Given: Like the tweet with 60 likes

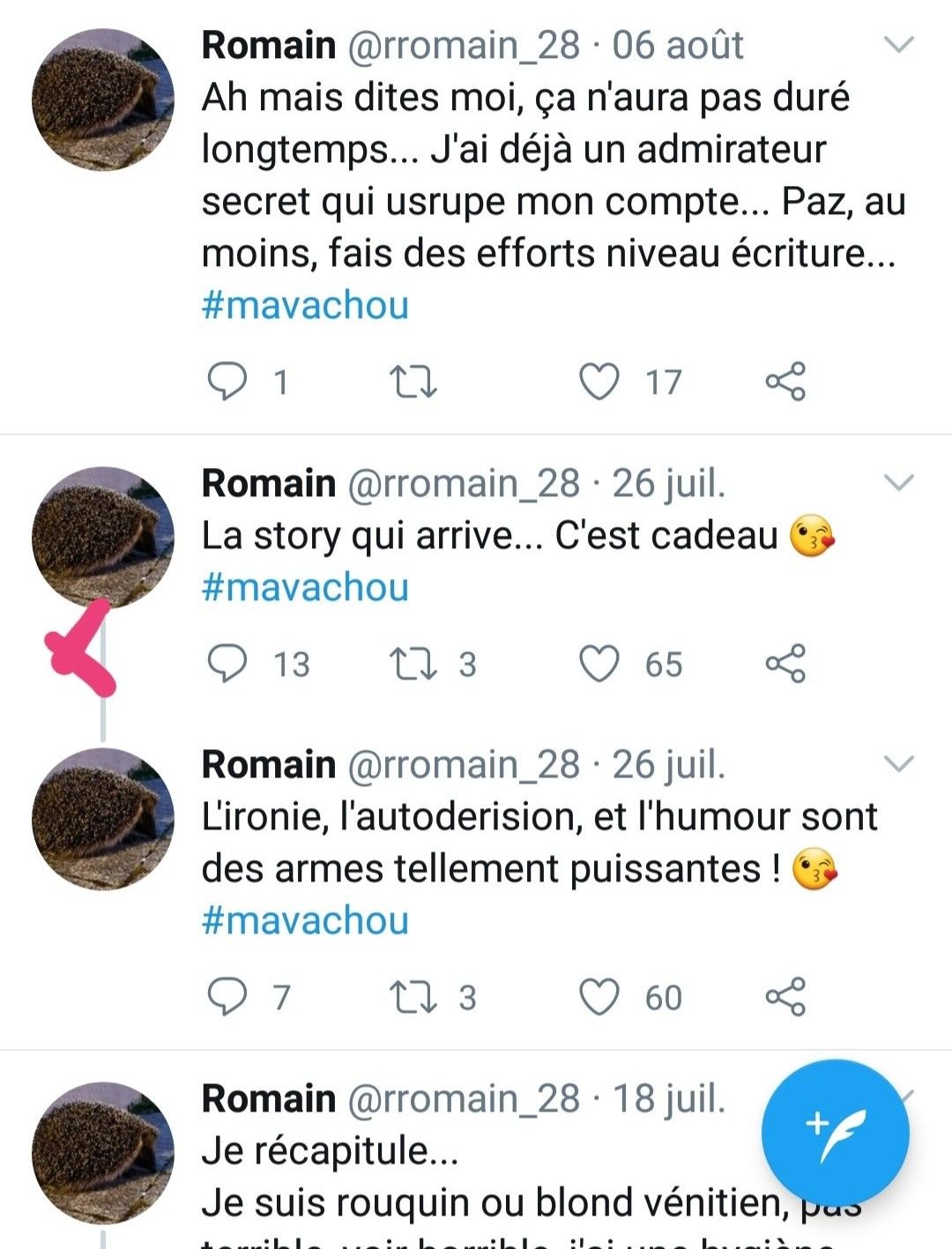Looking at the screenshot, I should (599, 997).
